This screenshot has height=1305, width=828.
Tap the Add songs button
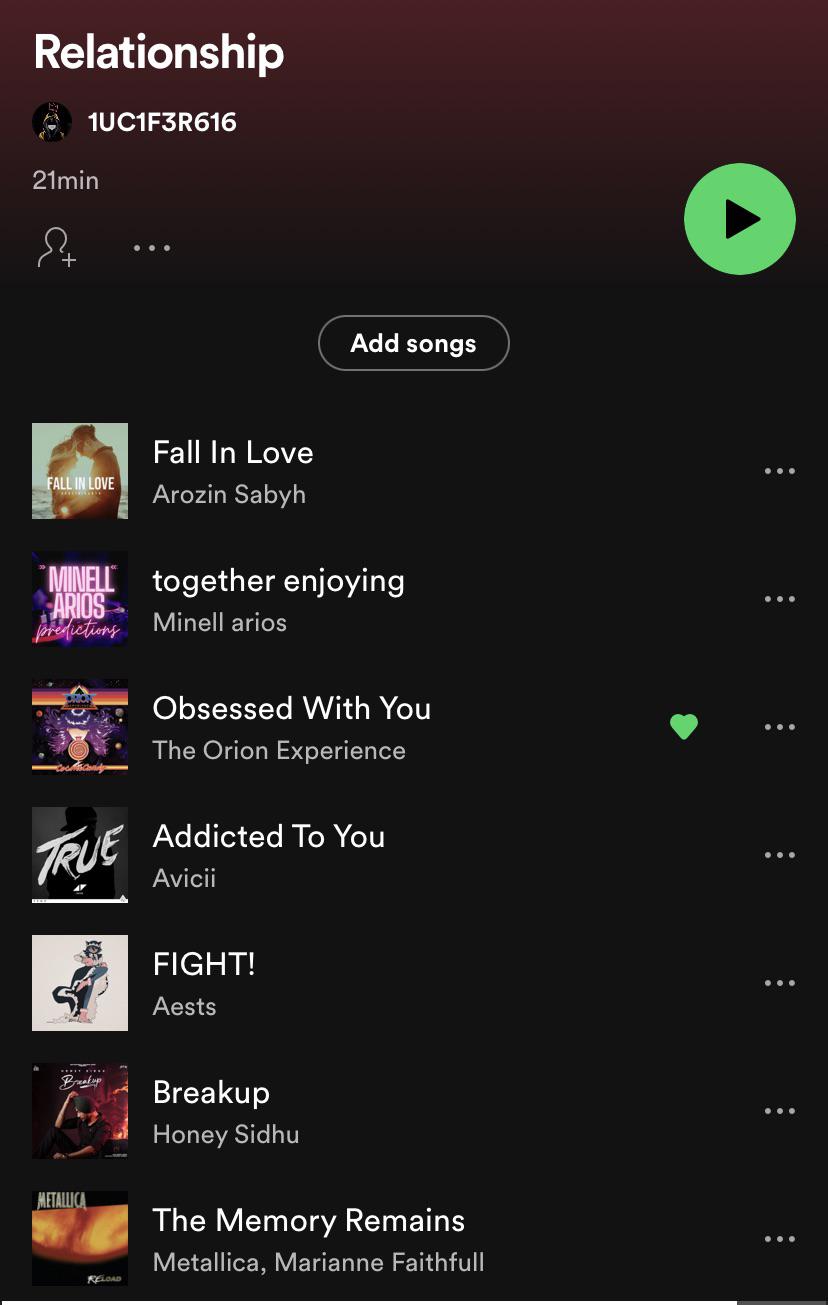[x=413, y=343]
